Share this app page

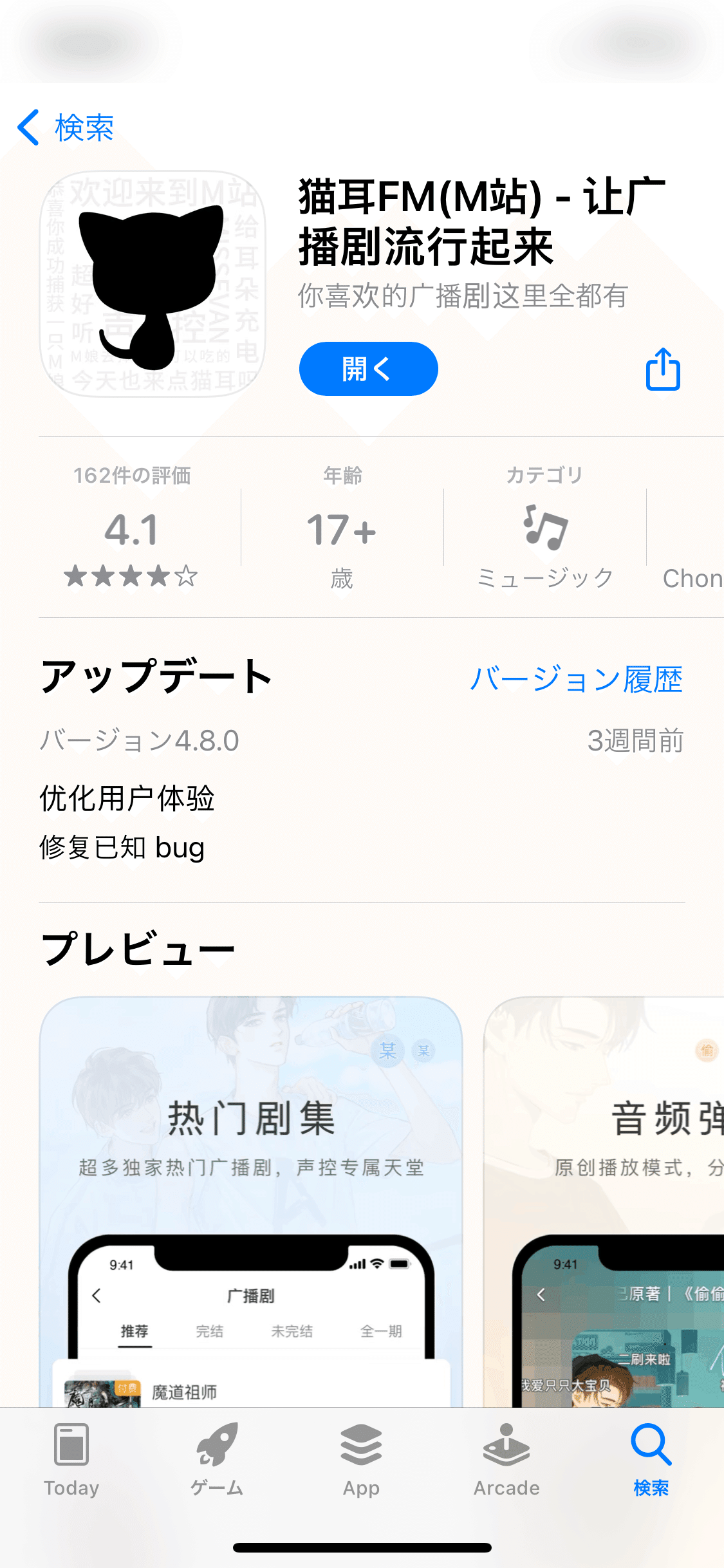tap(663, 369)
